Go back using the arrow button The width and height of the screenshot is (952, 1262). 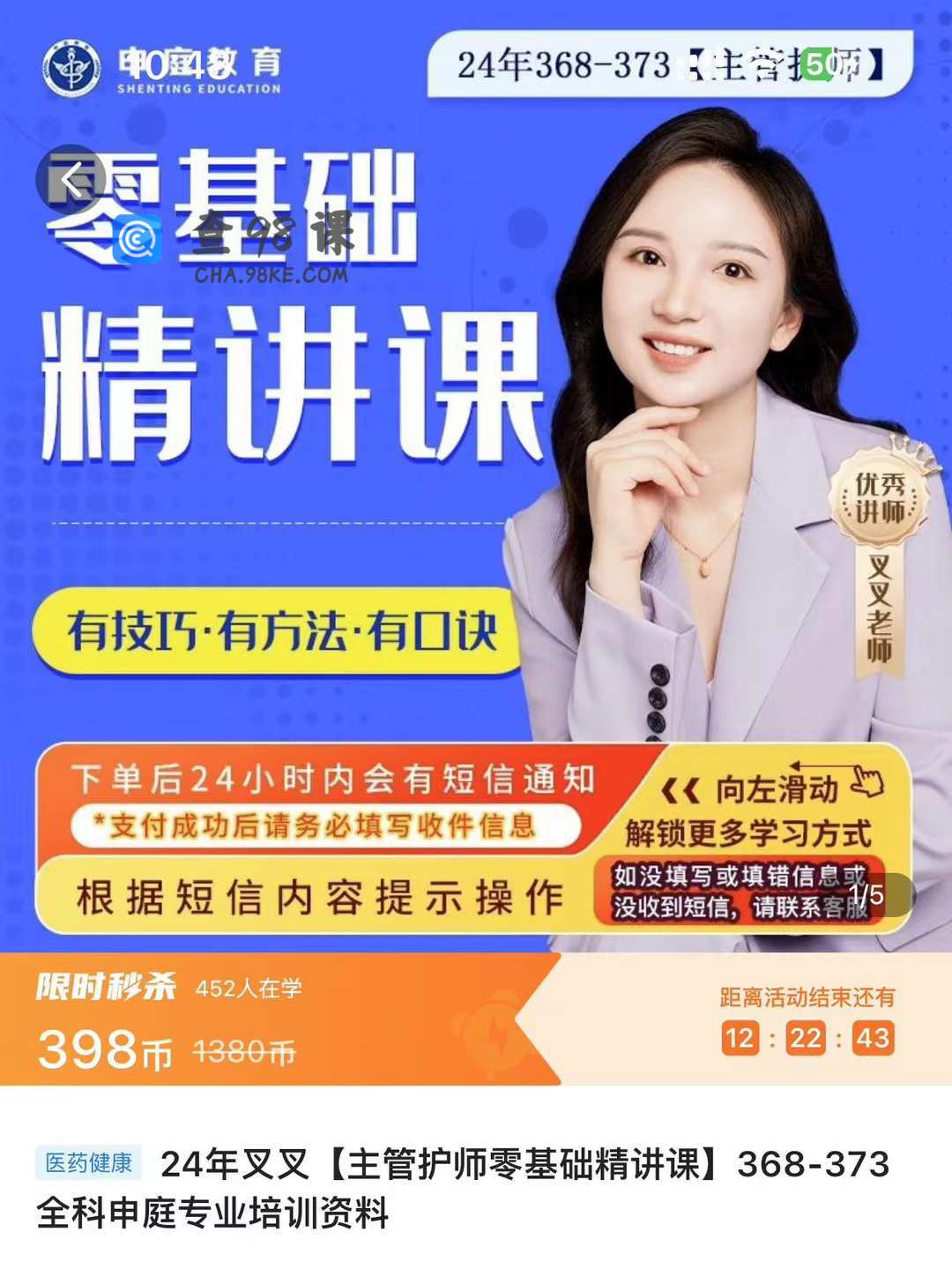click(x=71, y=181)
